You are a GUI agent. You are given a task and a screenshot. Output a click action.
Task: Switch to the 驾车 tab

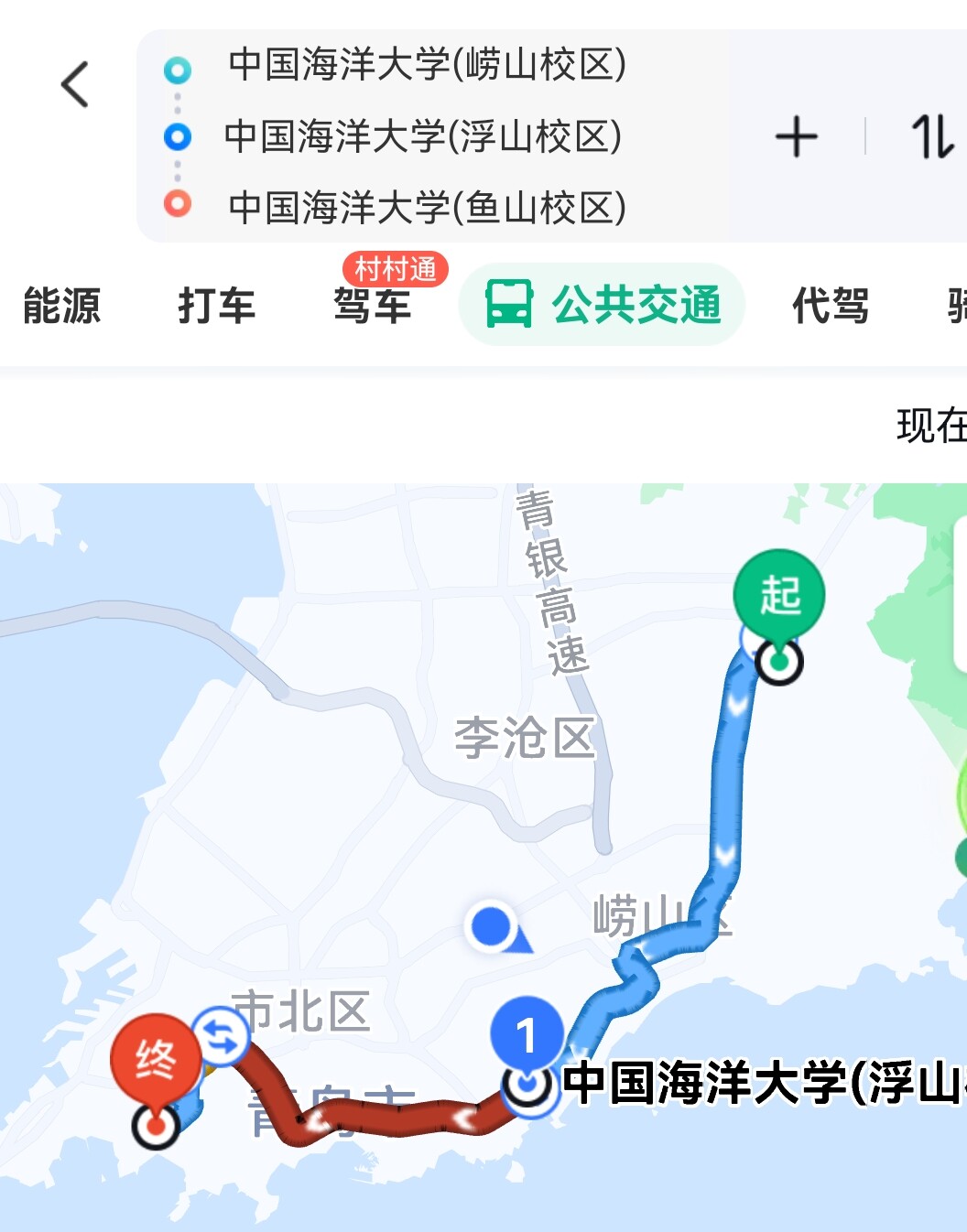coord(372,306)
